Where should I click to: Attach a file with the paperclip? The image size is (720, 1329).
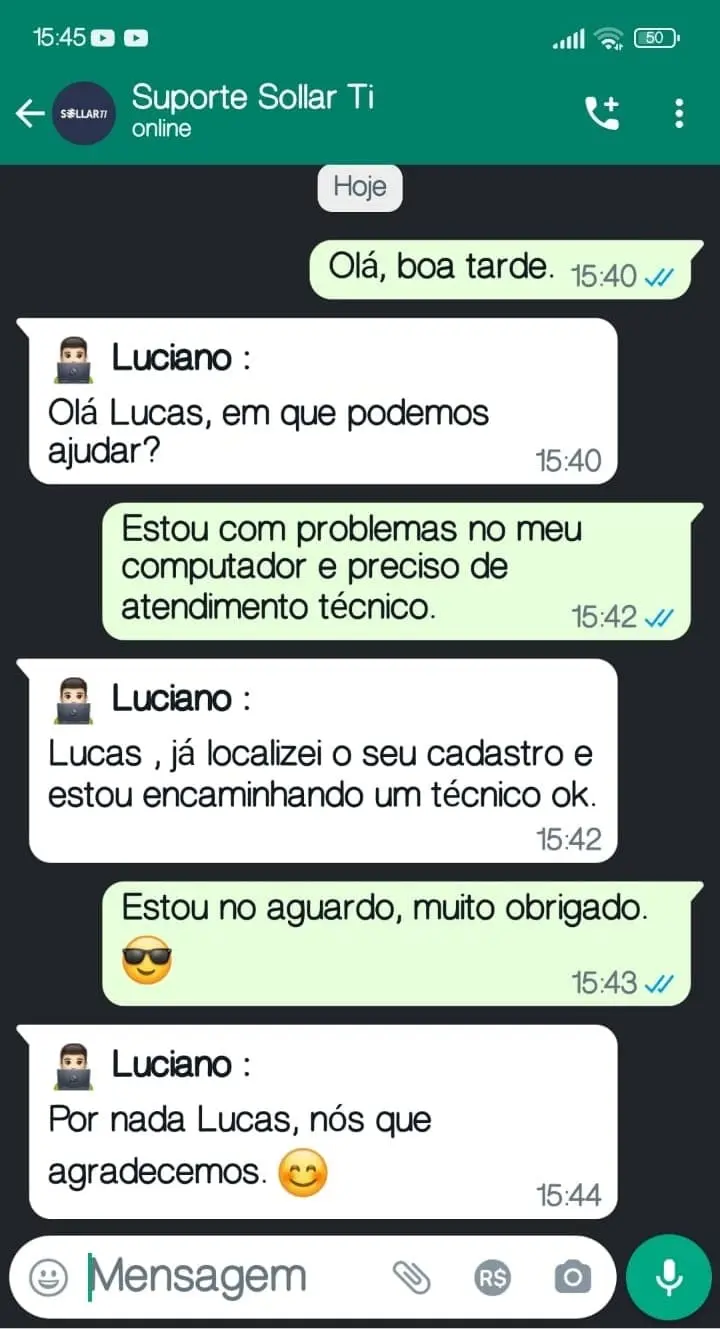[411, 1277]
